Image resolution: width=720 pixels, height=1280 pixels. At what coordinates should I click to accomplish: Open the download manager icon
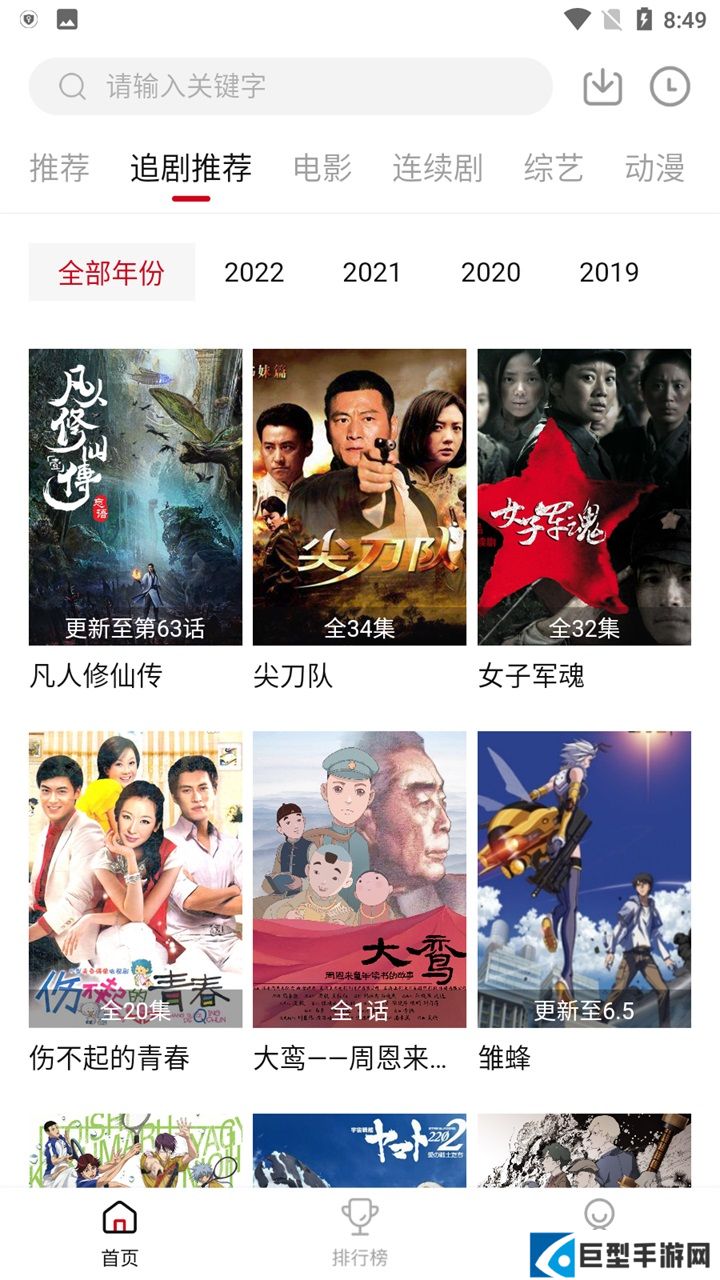pos(601,86)
